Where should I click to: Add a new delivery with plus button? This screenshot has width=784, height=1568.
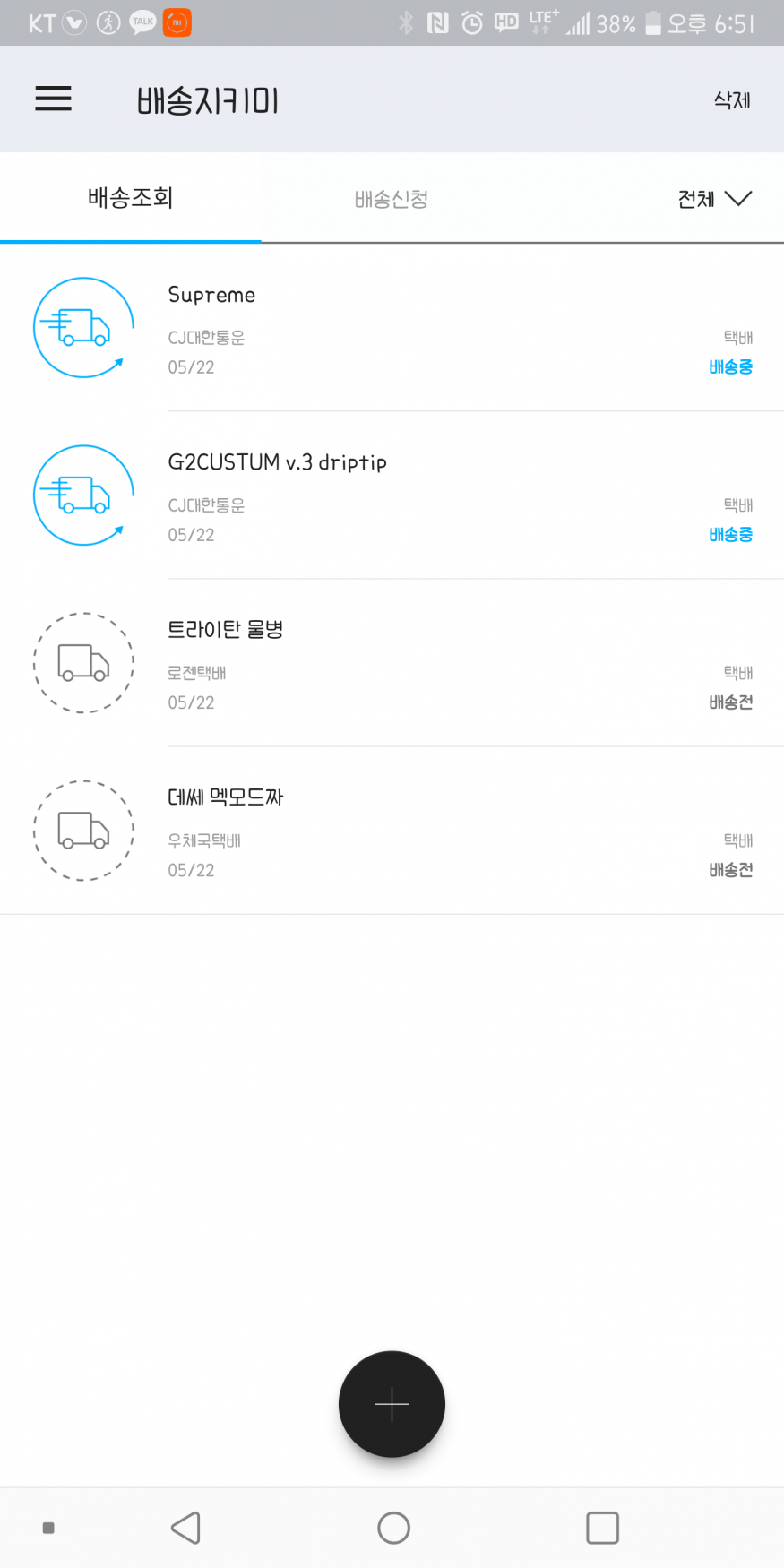tap(392, 1404)
